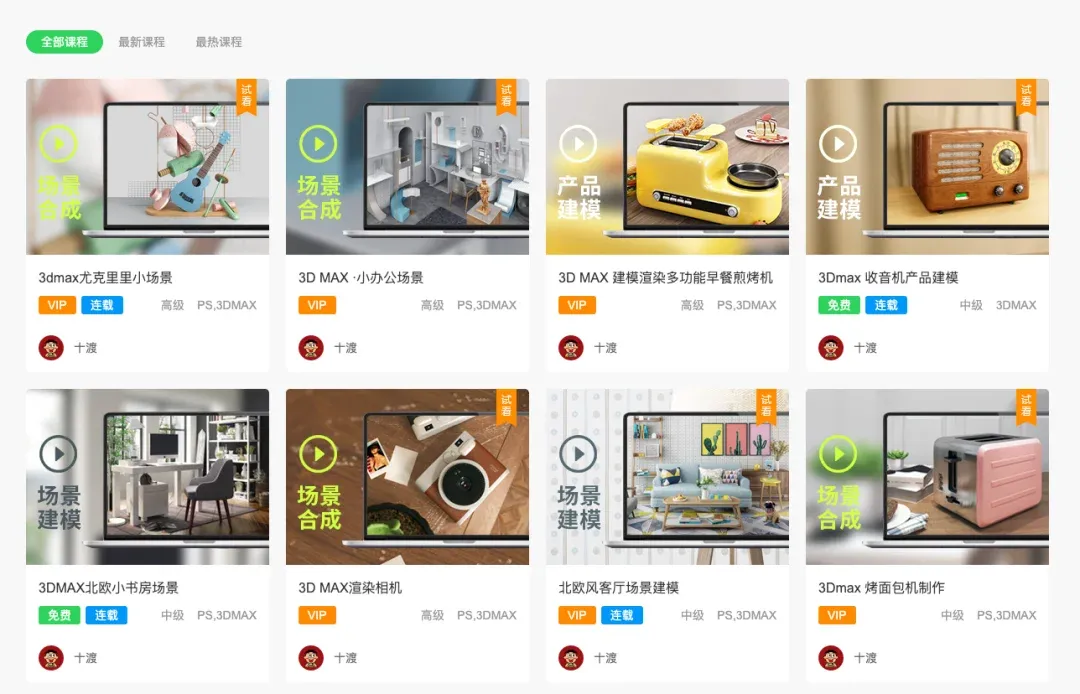Switch to the 最新课程 tab

click(x=141, y=42)
